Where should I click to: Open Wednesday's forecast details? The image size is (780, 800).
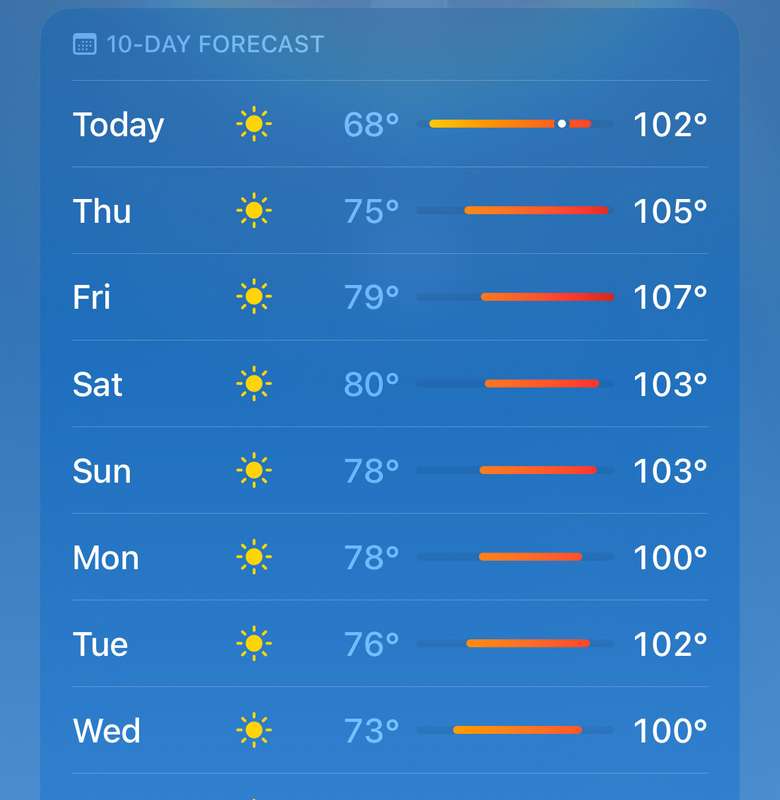pyautogui.click(x=390, y=731)
